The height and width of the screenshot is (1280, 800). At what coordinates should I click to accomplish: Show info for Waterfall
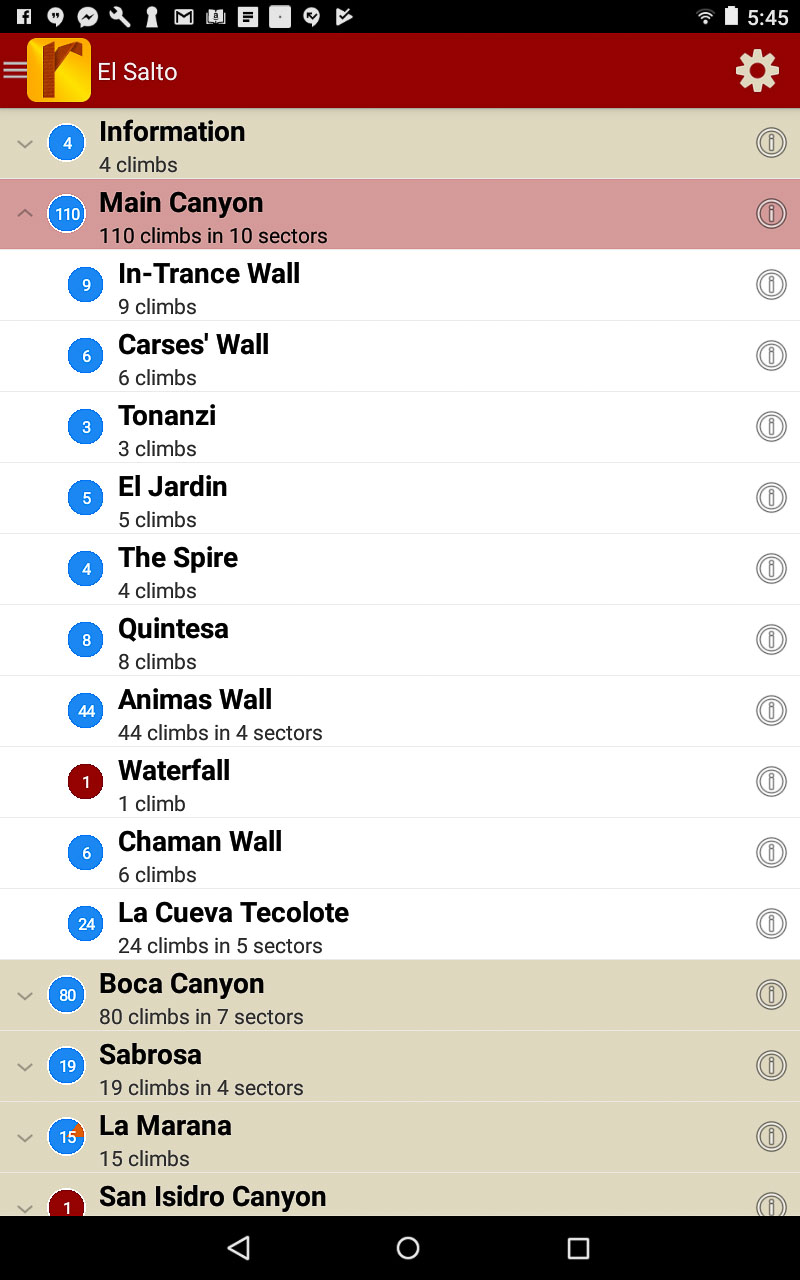click(771, 781)
